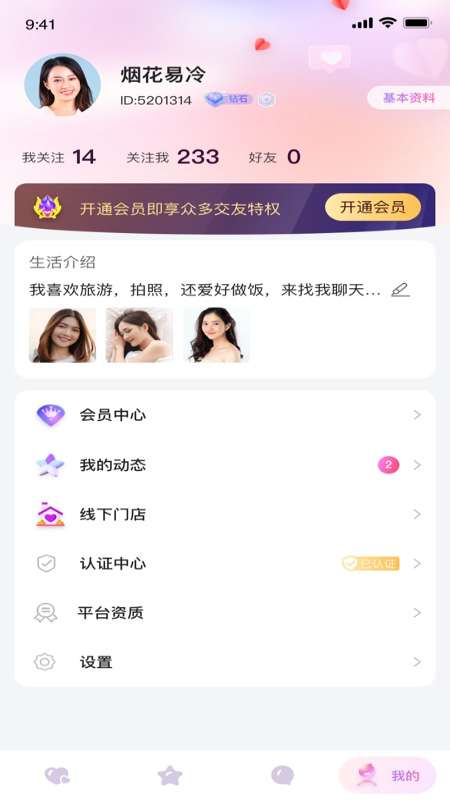Image resolution: width=450 pixels, height=800 pixels.
Task: Open 线下门店
Action: tap(225, 514)
